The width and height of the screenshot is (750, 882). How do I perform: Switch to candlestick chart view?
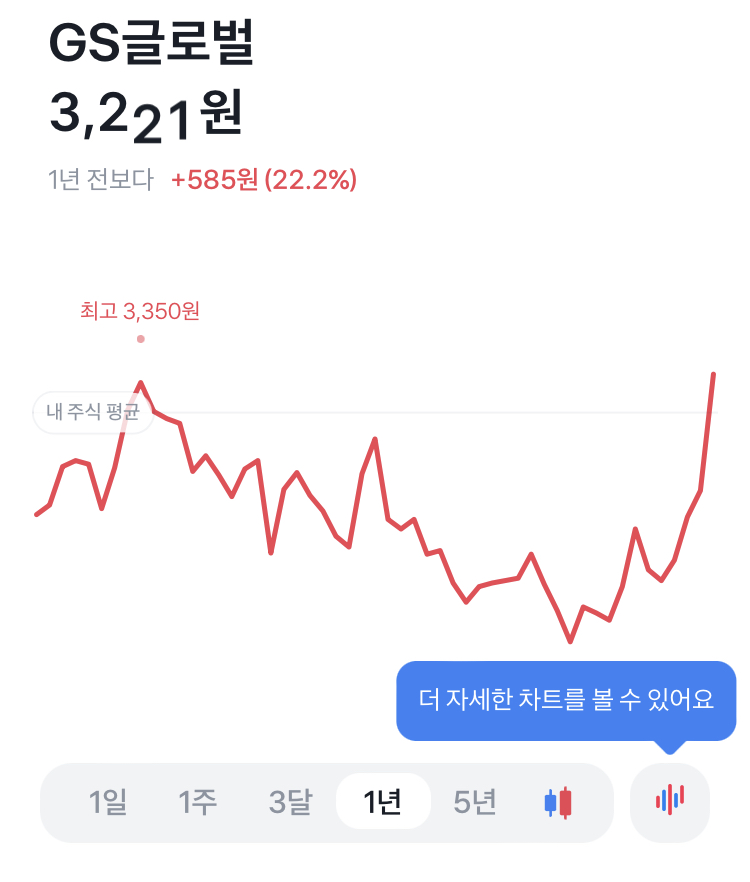[559, 802]
